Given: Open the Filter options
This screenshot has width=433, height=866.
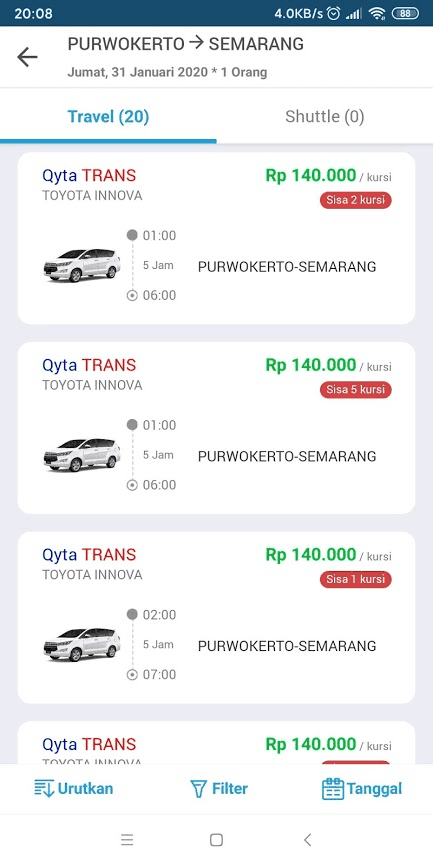Looking at the screenshot, I should coord(219,788).
